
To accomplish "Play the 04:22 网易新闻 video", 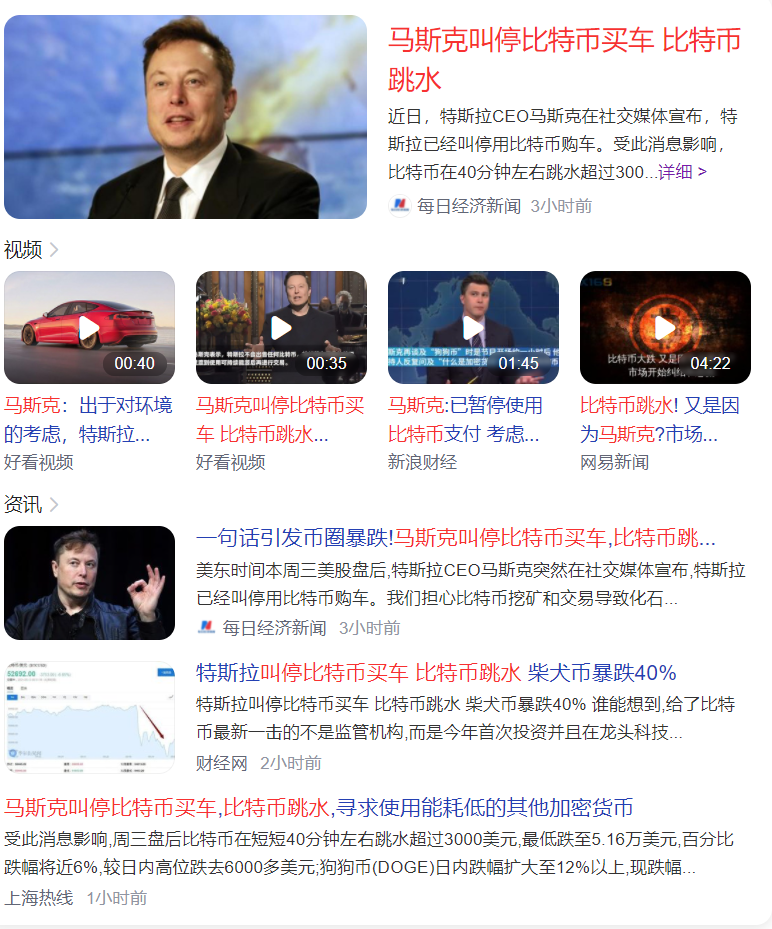I will 665,327.
